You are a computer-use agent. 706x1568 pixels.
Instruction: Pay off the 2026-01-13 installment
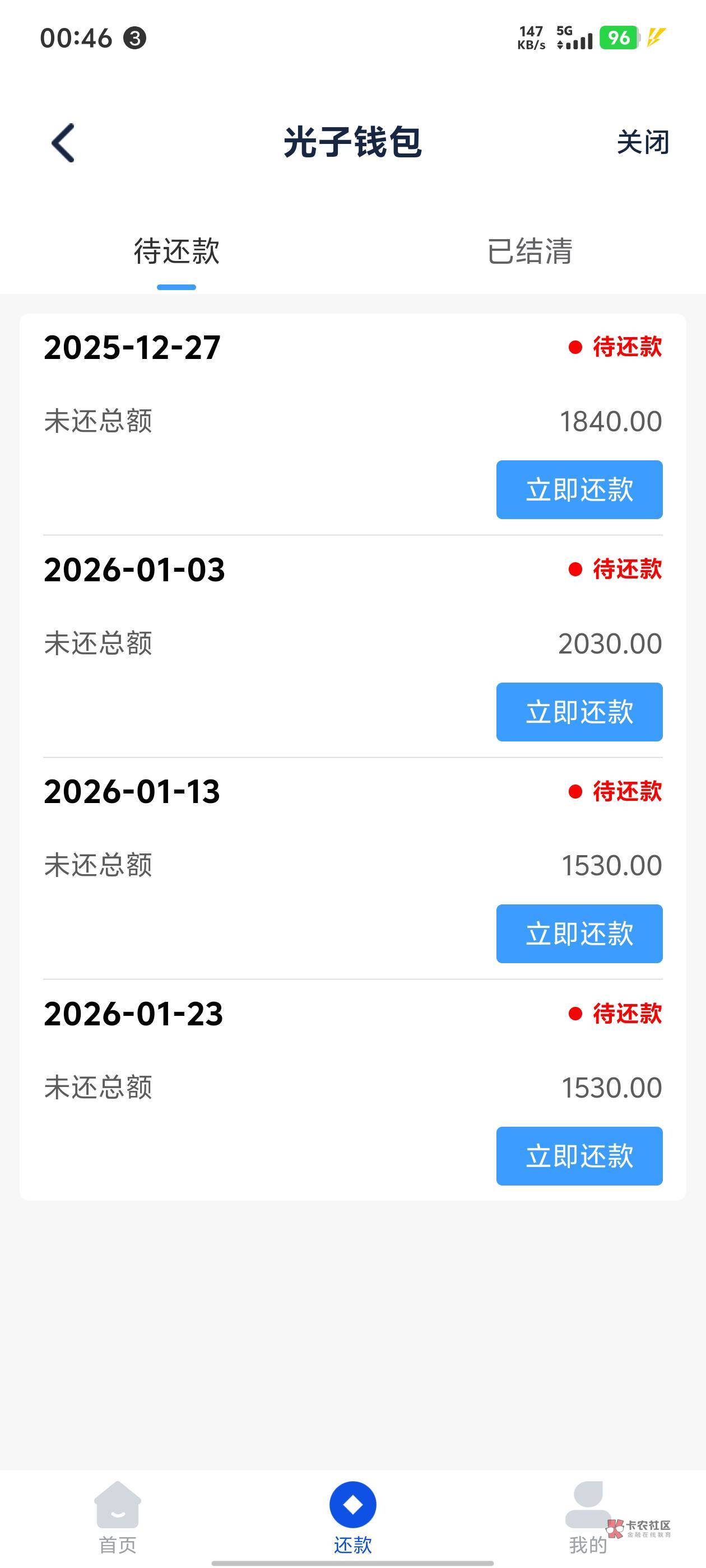coord(579,934)
